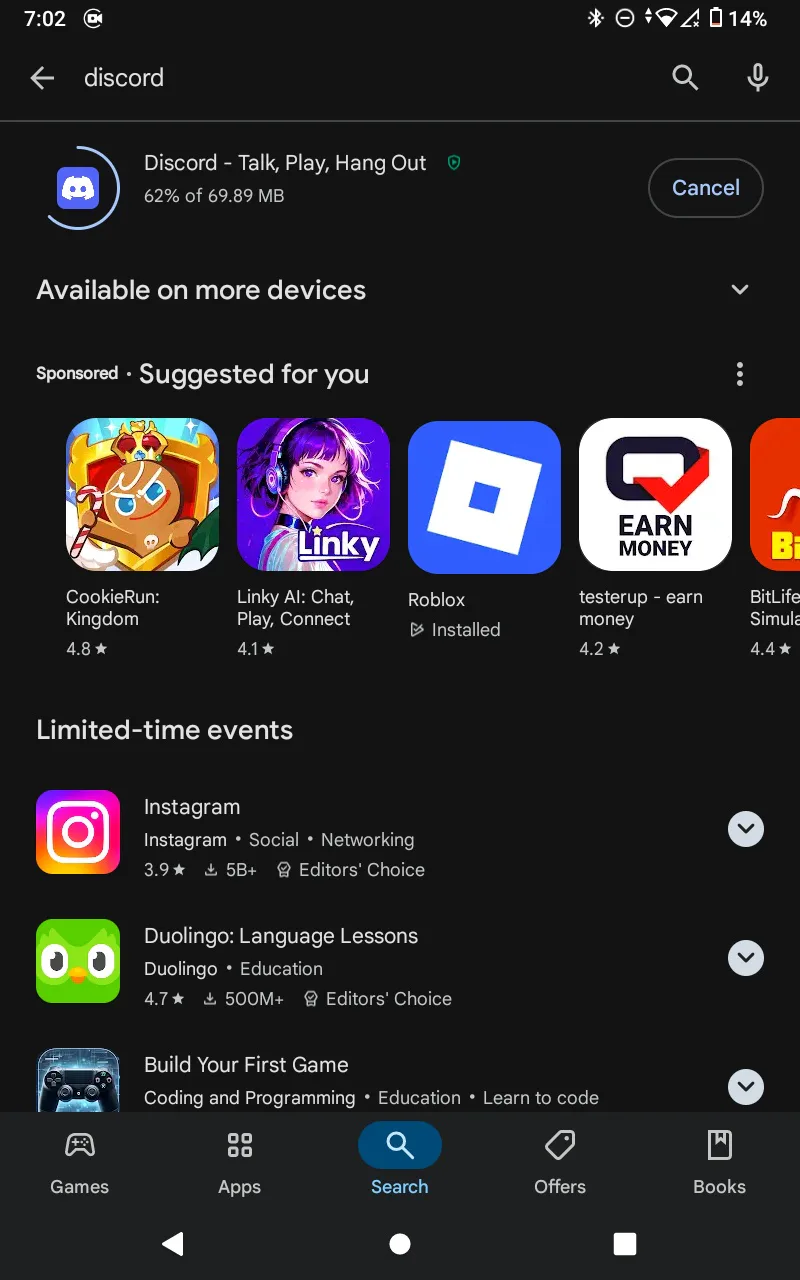This screenshot has height=1280, width=800.
Task: Expand the Duolingo event row
Action: [x=746, y=958]
